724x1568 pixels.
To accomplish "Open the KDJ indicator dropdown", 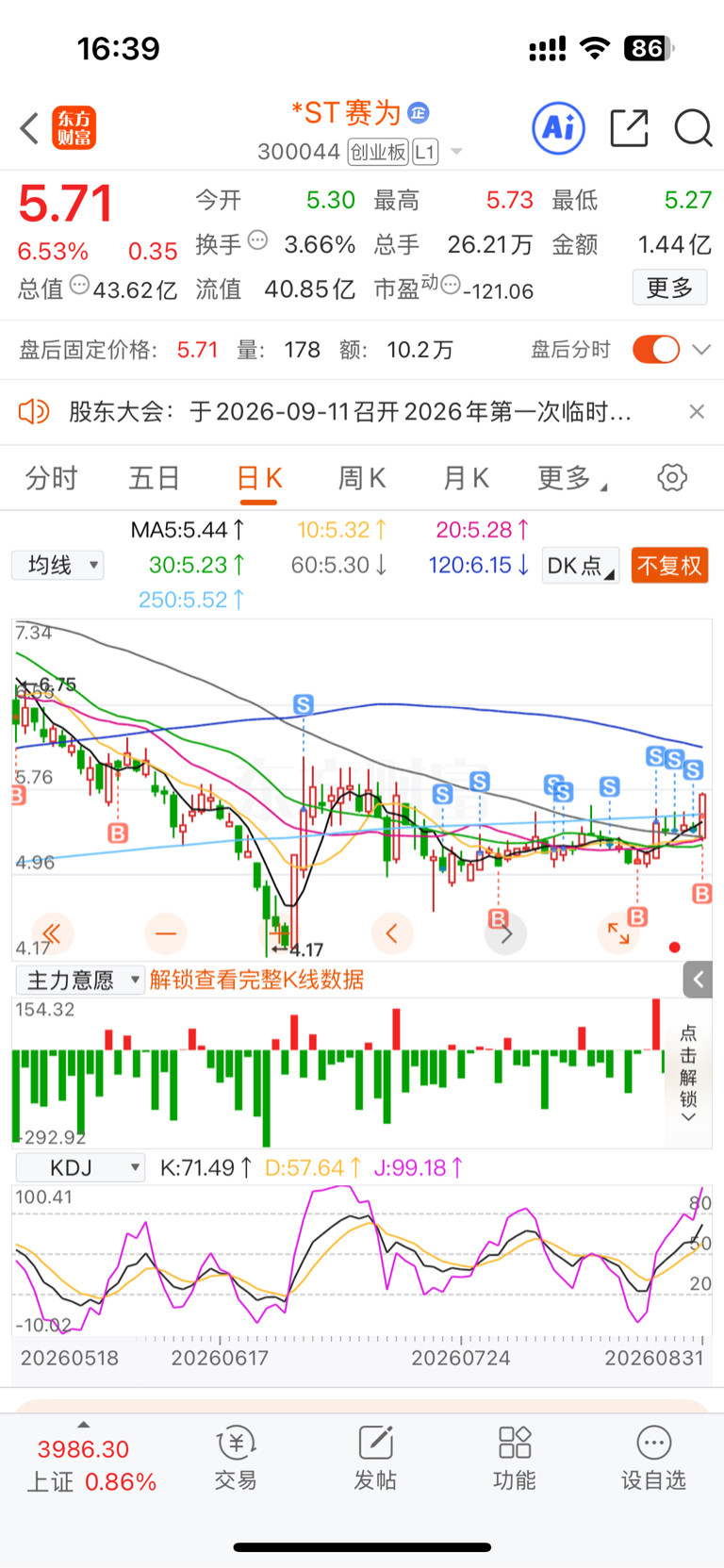I will pos(80,1168).
